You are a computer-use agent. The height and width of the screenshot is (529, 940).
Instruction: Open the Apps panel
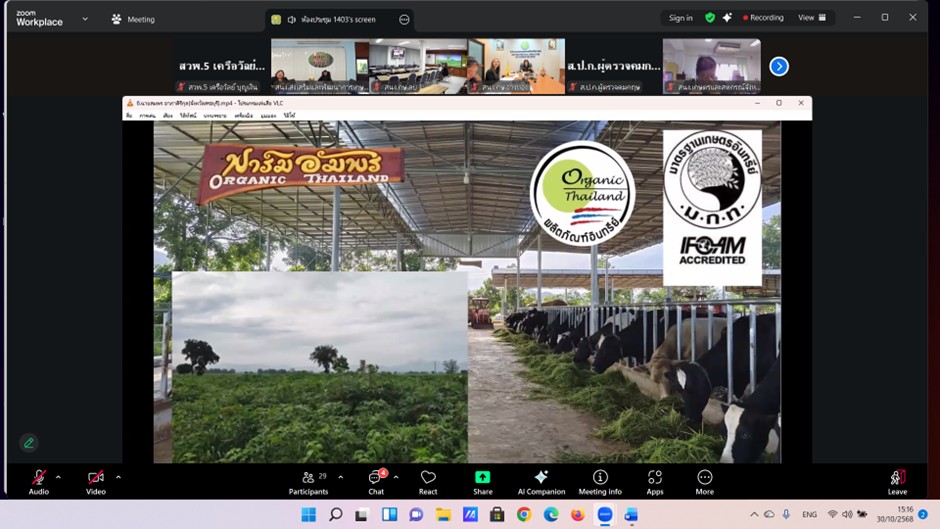point(655,481)
